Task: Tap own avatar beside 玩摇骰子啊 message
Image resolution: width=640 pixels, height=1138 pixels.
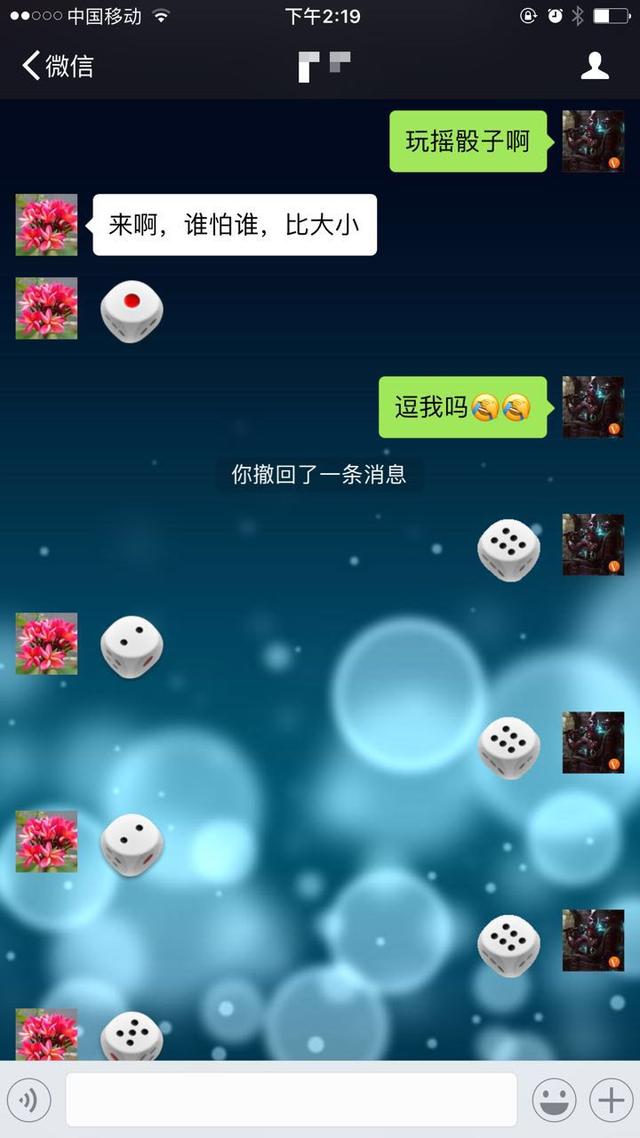Action: (593, 141)
